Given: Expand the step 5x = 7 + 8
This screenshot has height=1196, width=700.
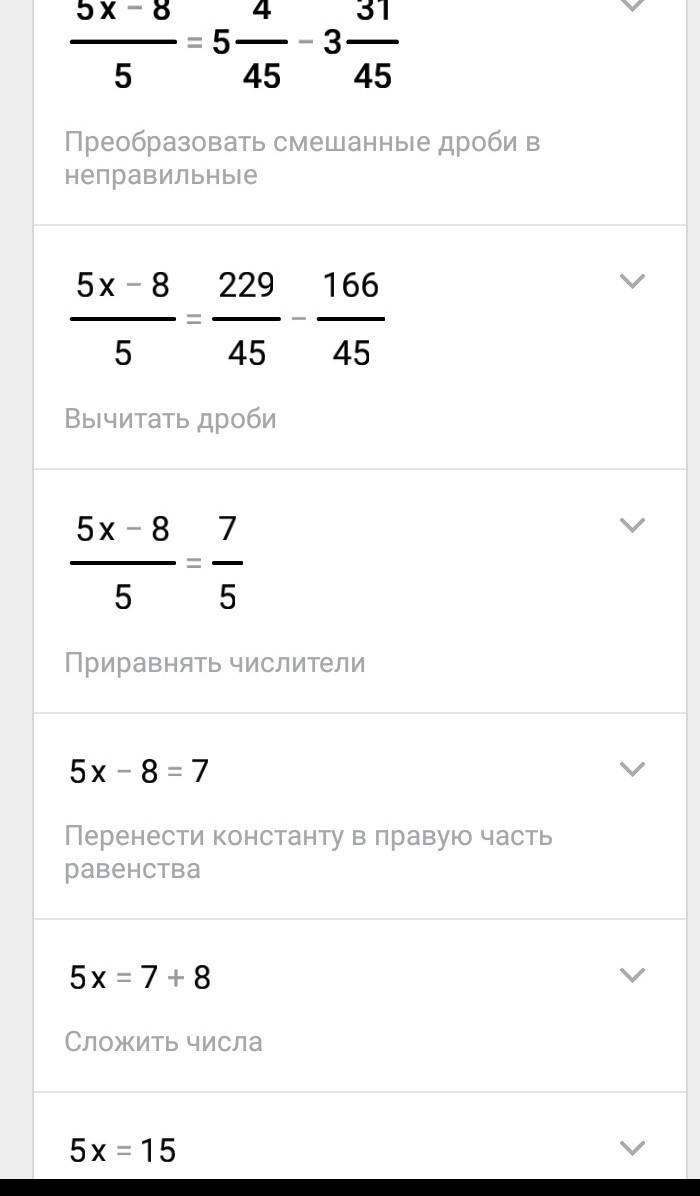Looking at the screenshot, I should pyautogui.click(x=632, y=975).
